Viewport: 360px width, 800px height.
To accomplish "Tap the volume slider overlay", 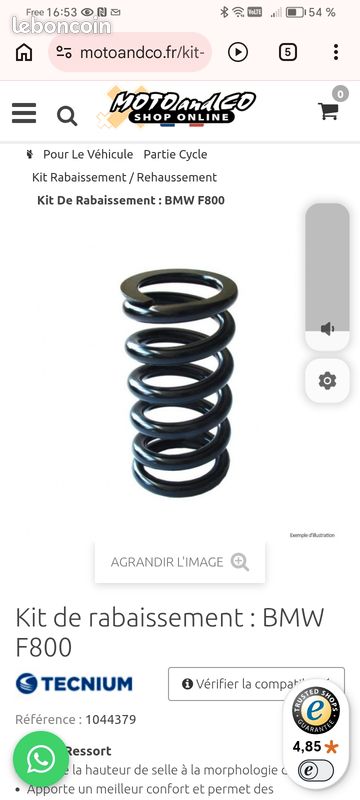I will (x=327, y=277).
